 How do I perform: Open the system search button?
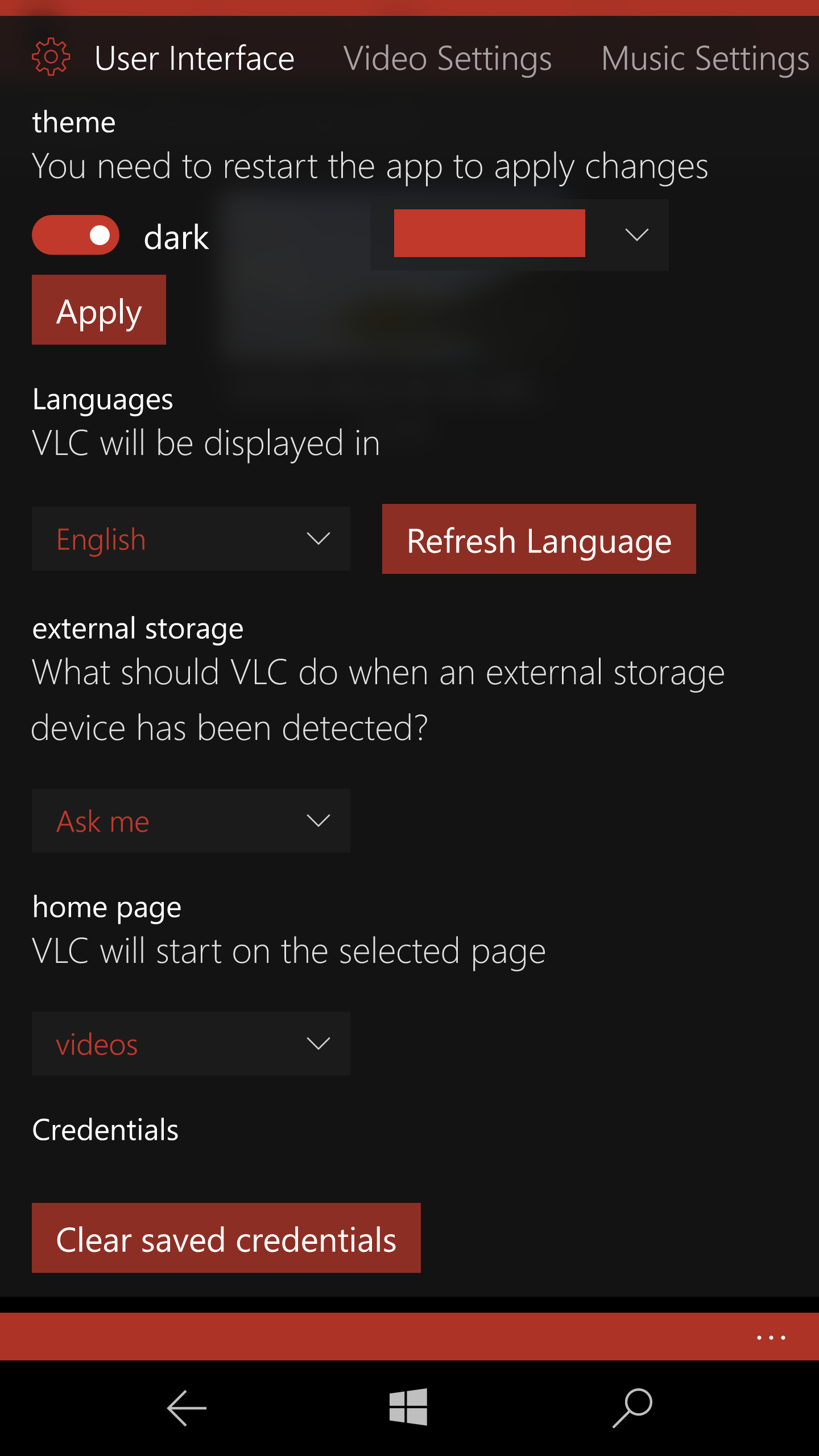[632, 1408]
